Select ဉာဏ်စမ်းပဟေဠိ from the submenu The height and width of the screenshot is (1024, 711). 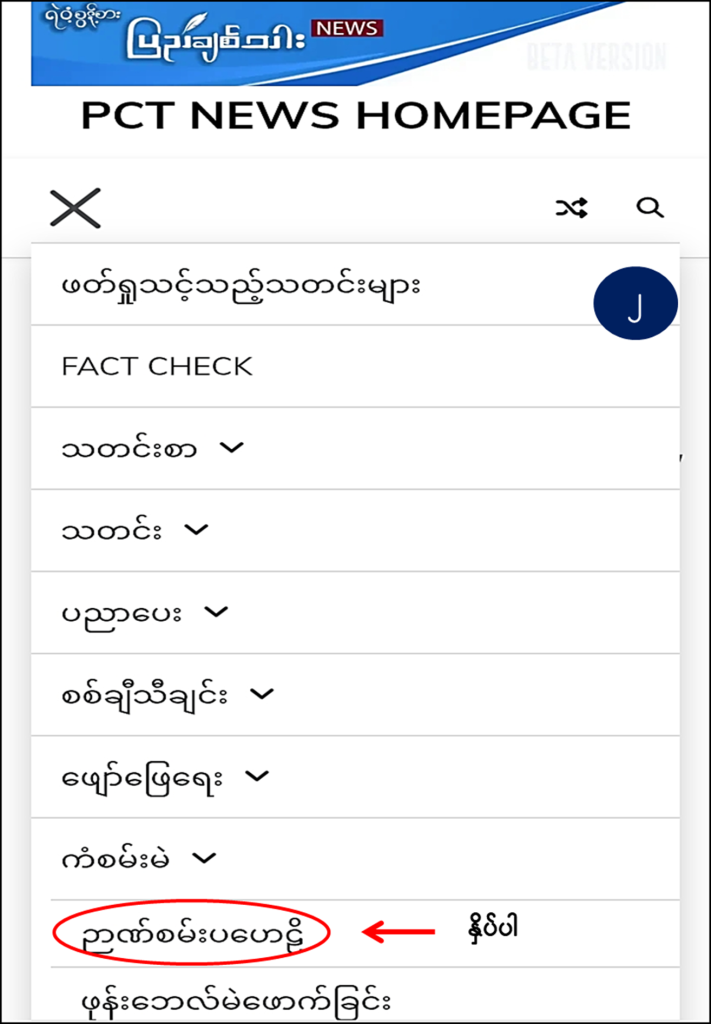coord(192,932)
